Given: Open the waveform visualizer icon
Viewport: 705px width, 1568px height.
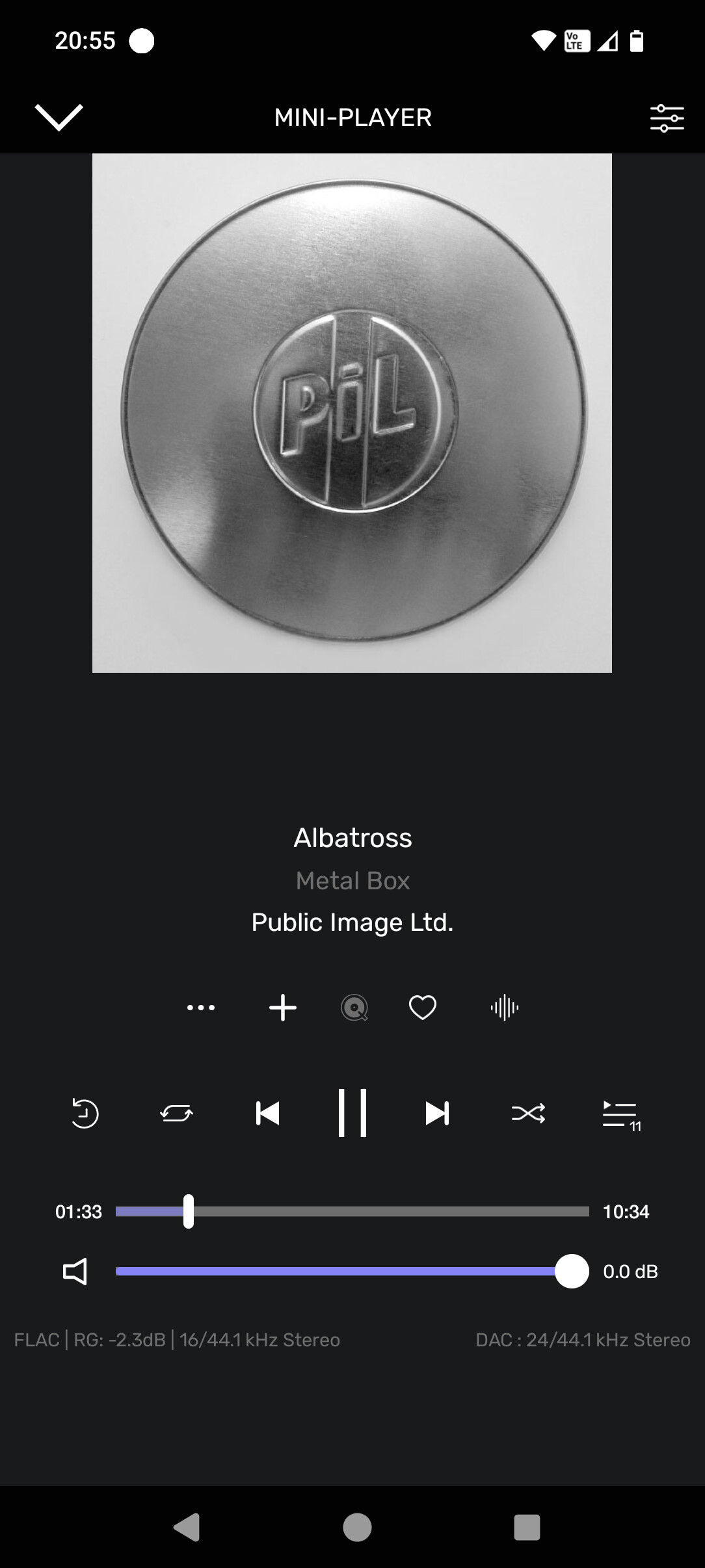Looking at the screenshot, I should point(505,1008).
